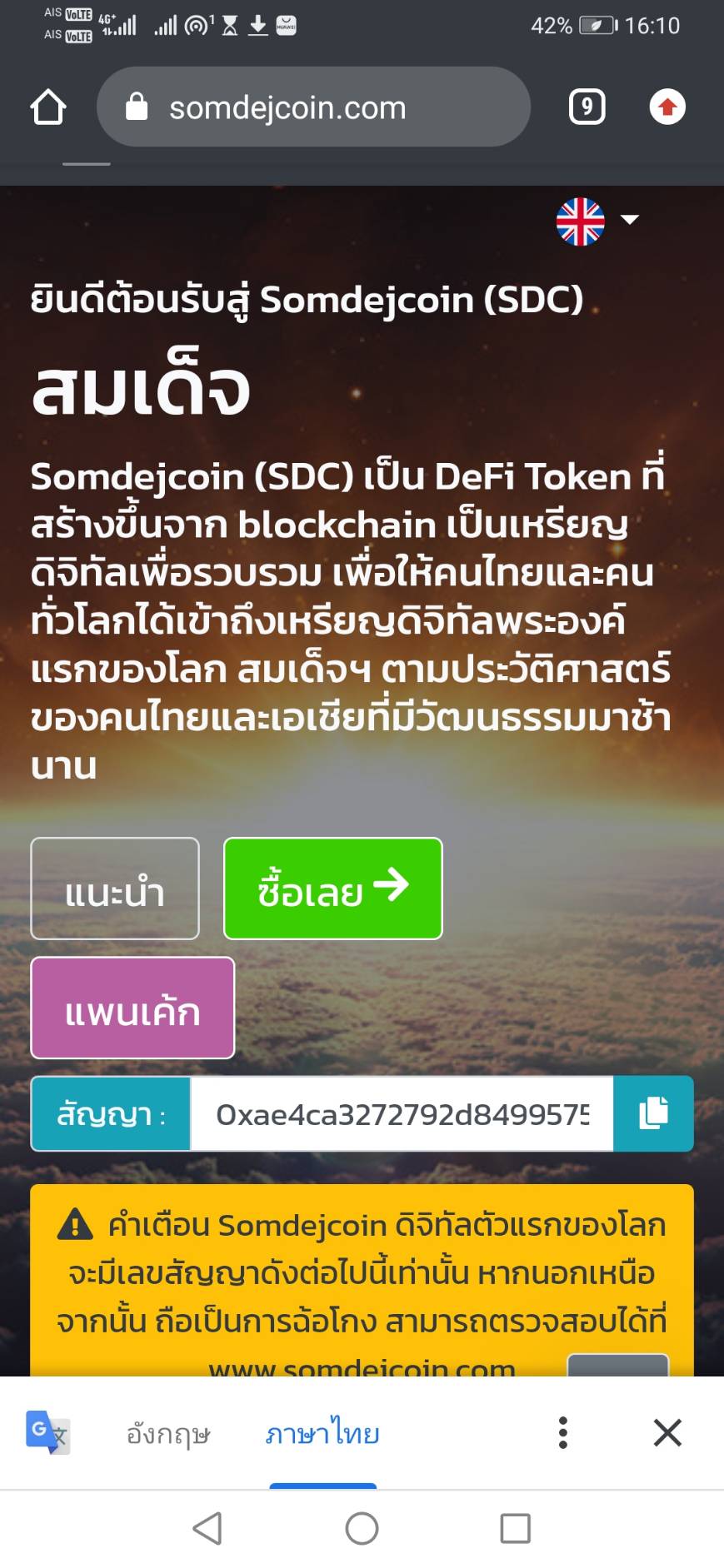
Task: Open the recent apps view
Action: click(515, 1529)
